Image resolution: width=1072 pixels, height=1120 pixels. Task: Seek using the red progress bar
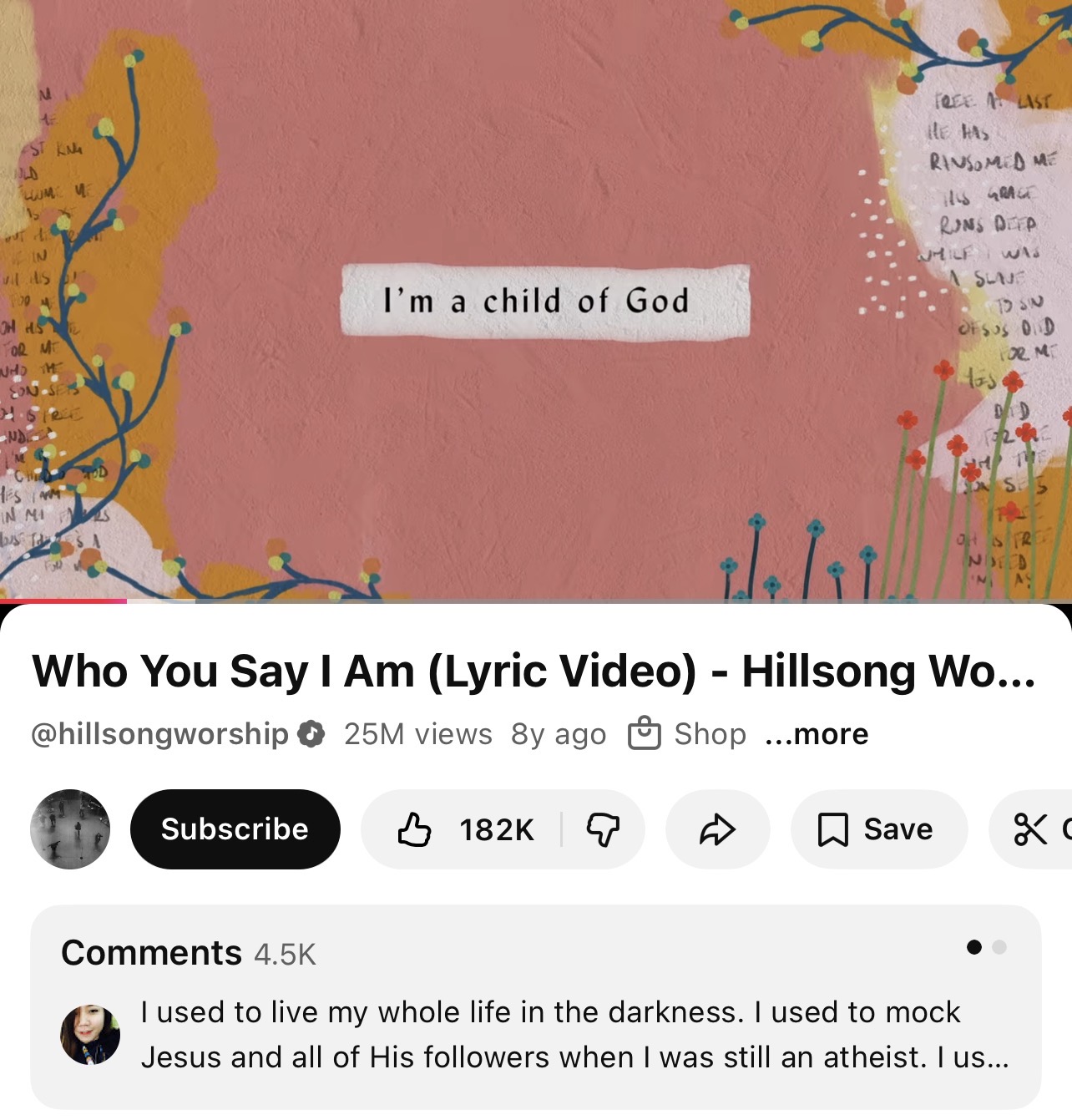[125, 601]
